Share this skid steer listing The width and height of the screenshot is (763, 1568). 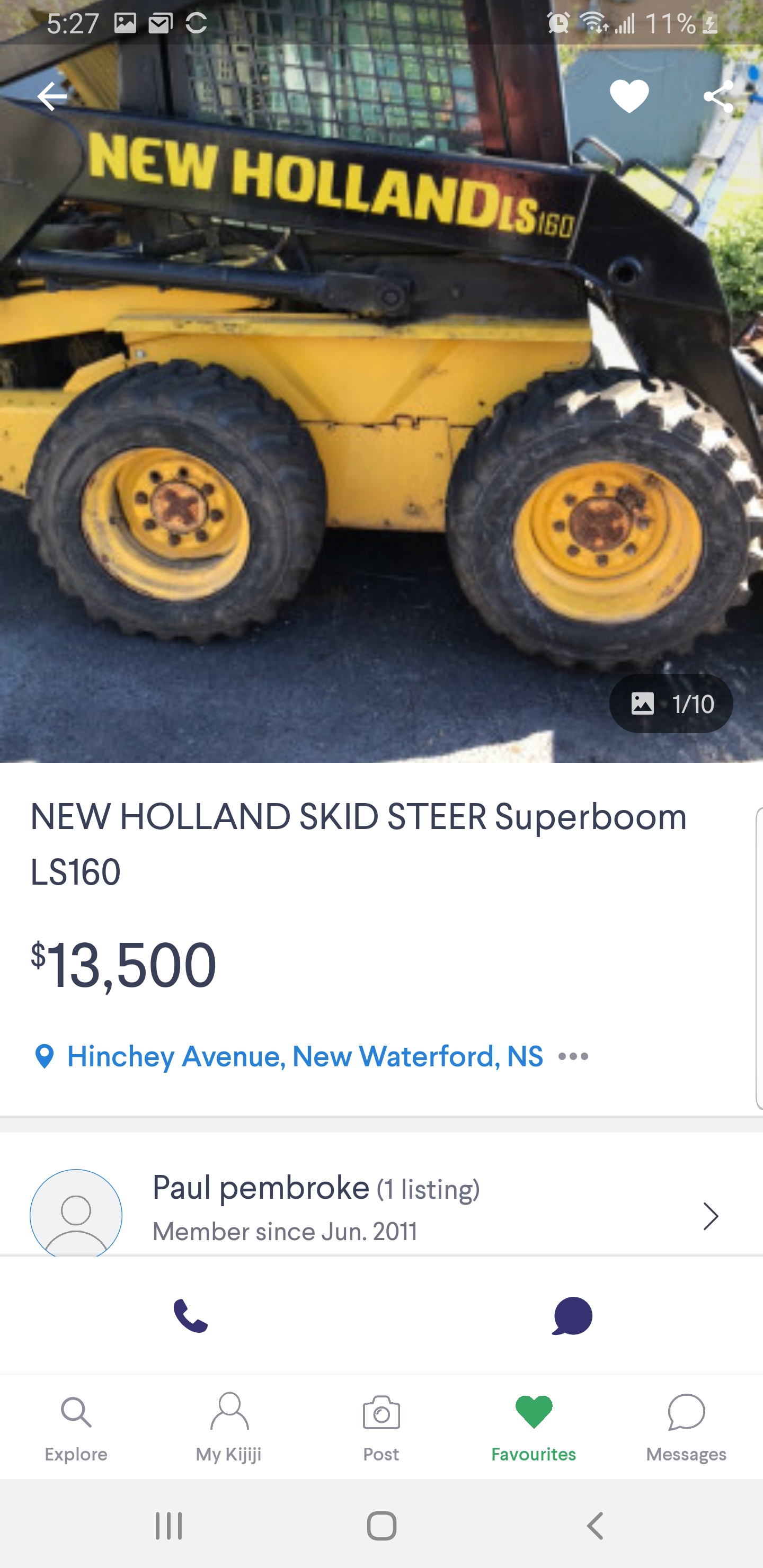tap(718, 96)
